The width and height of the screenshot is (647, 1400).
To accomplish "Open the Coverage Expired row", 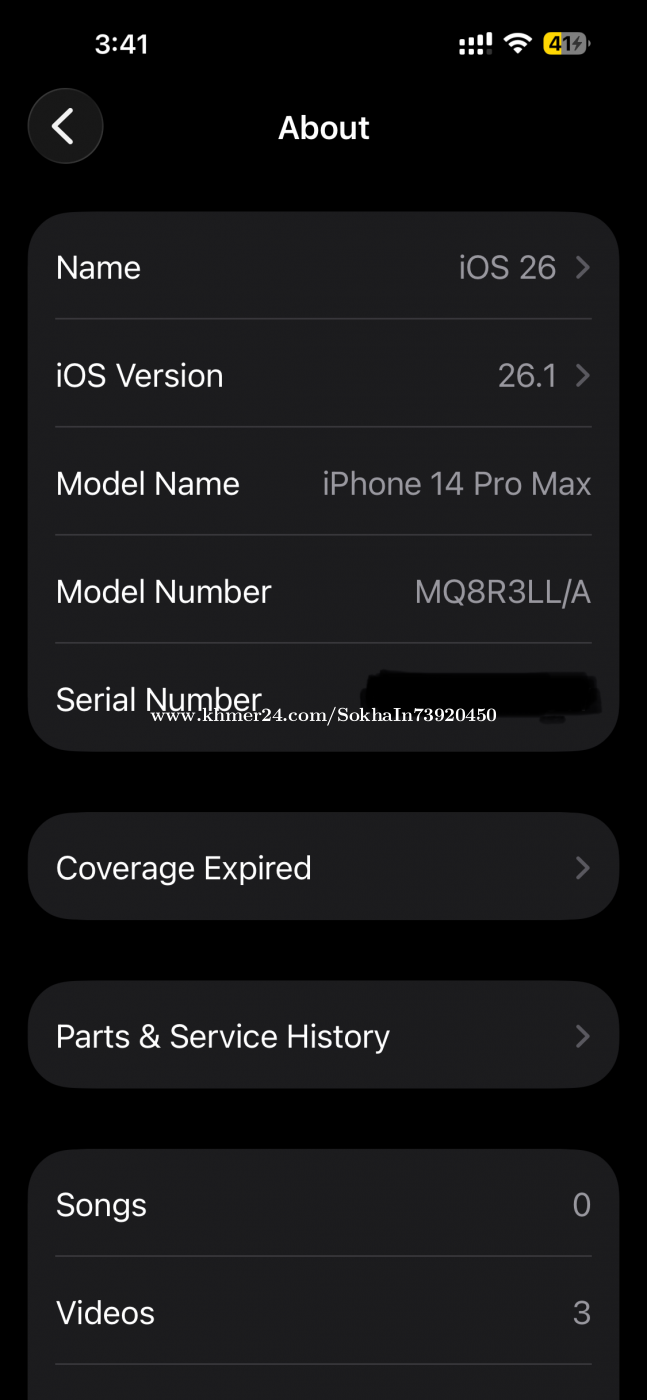I will [x=323, y=867].
